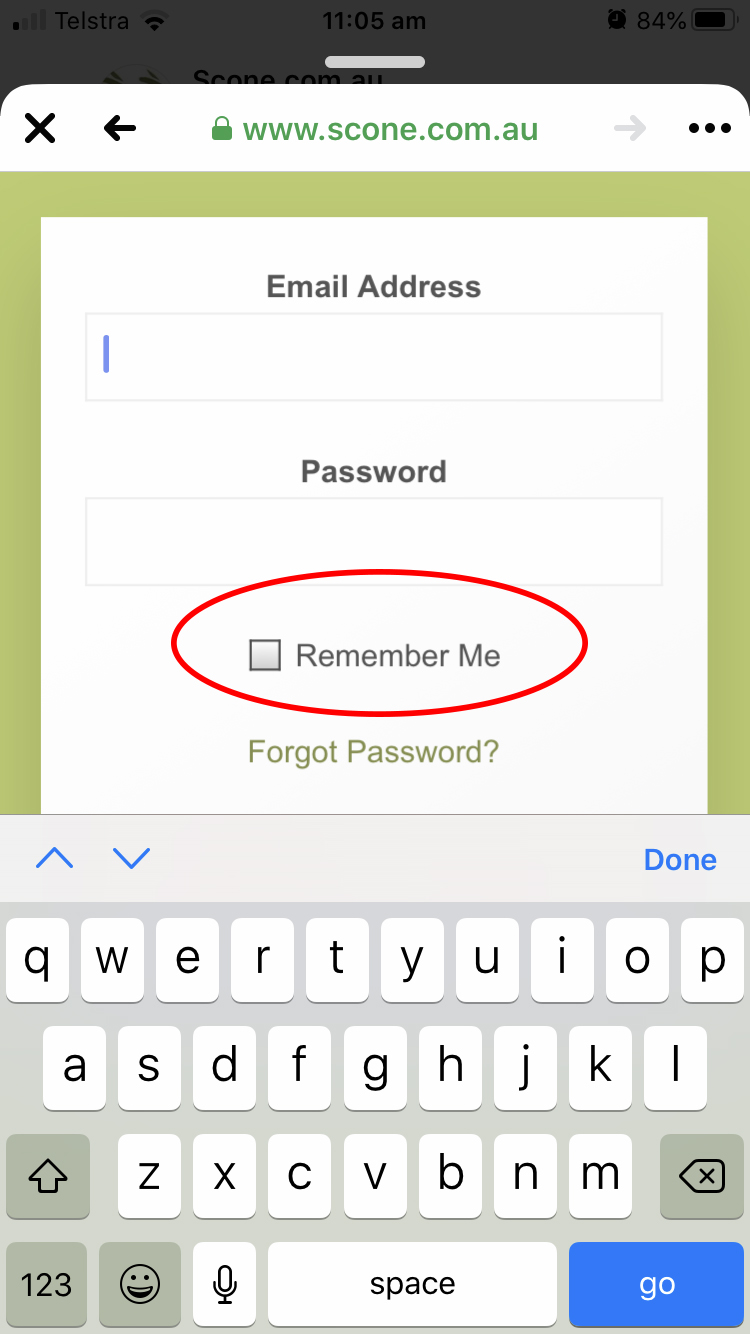Image resolution: width=750 pixels, height=1334 pixels.
Task: Go back with the left arrow
Action: point(119,128)
